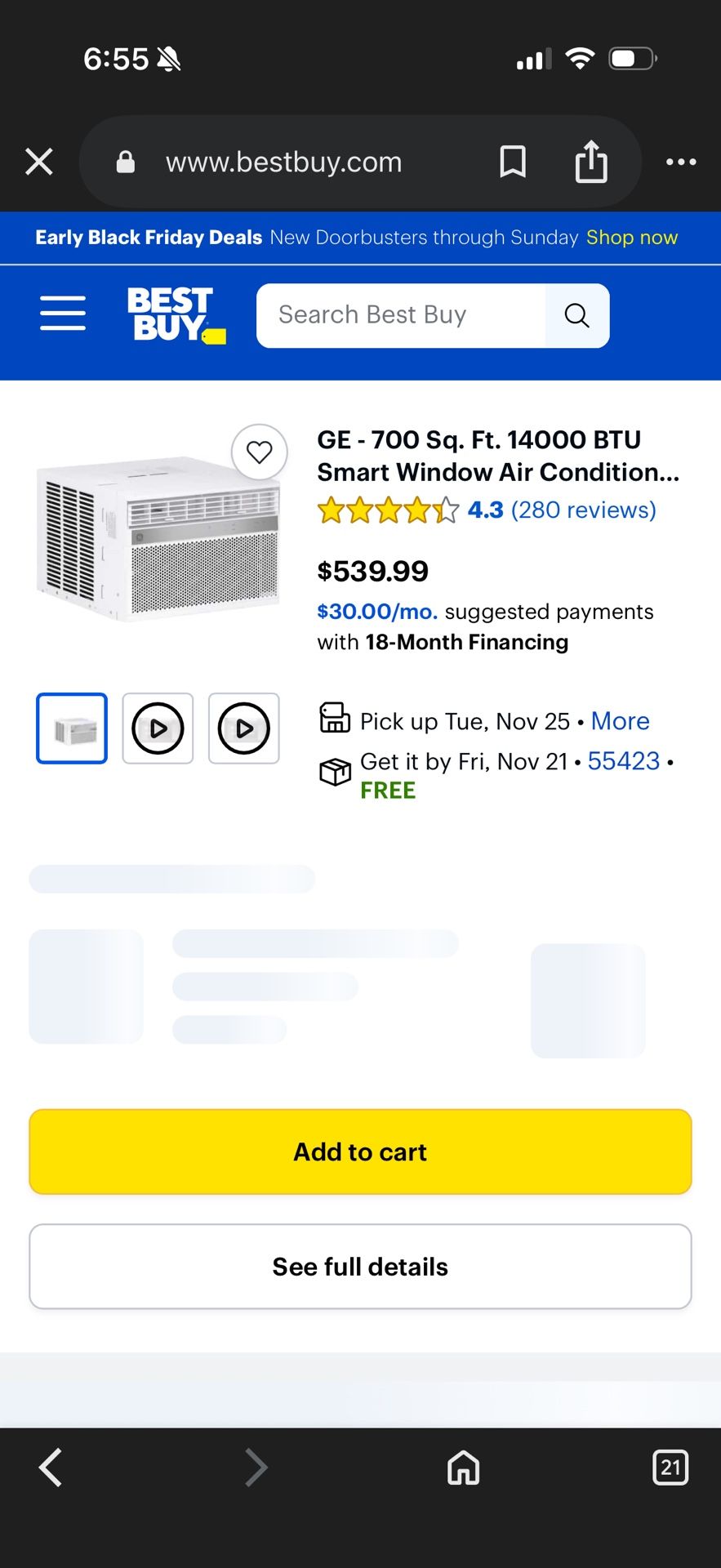This screenshot has height=1568, width=721.
Task: Tap the bookmark icon in the address bar
Action: 513,162
